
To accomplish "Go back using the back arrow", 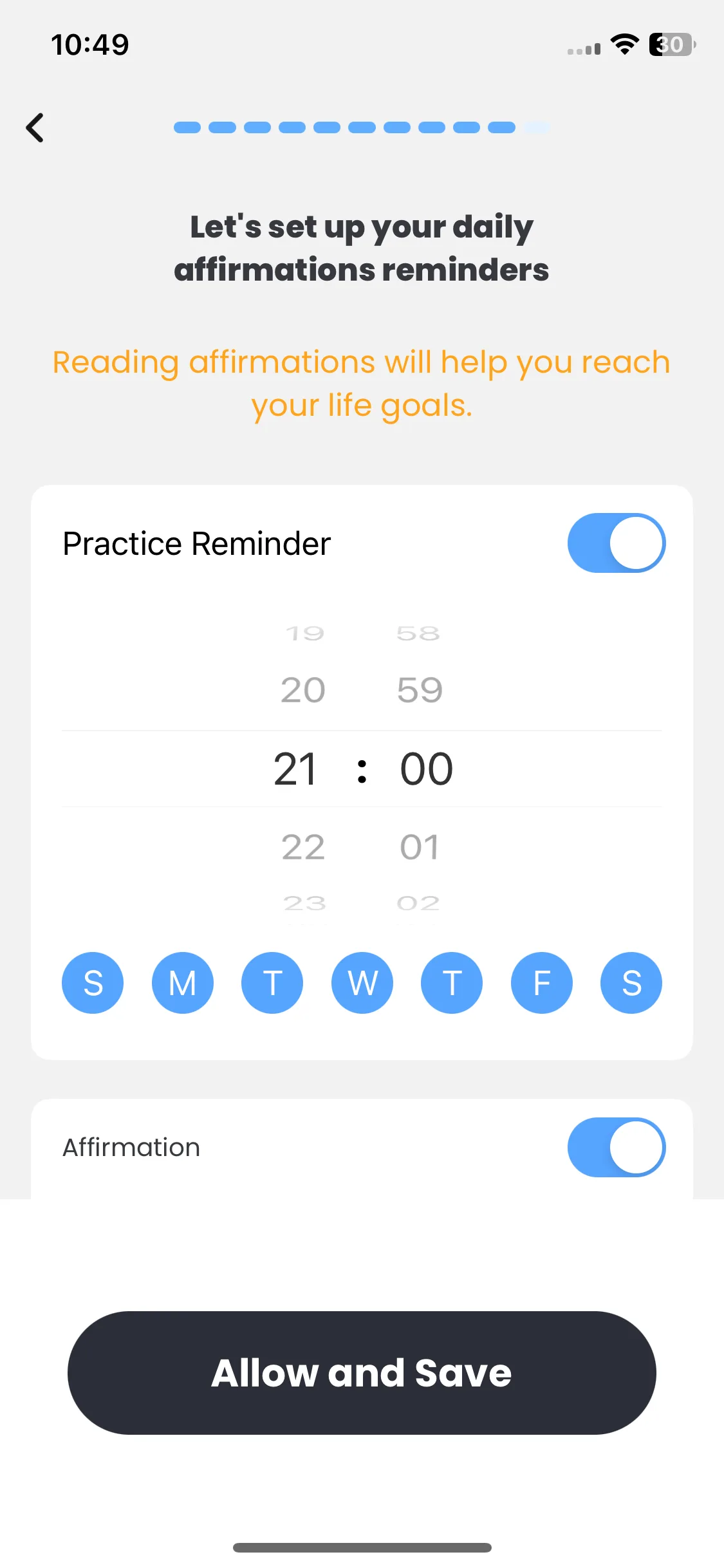I will point(35,127).
